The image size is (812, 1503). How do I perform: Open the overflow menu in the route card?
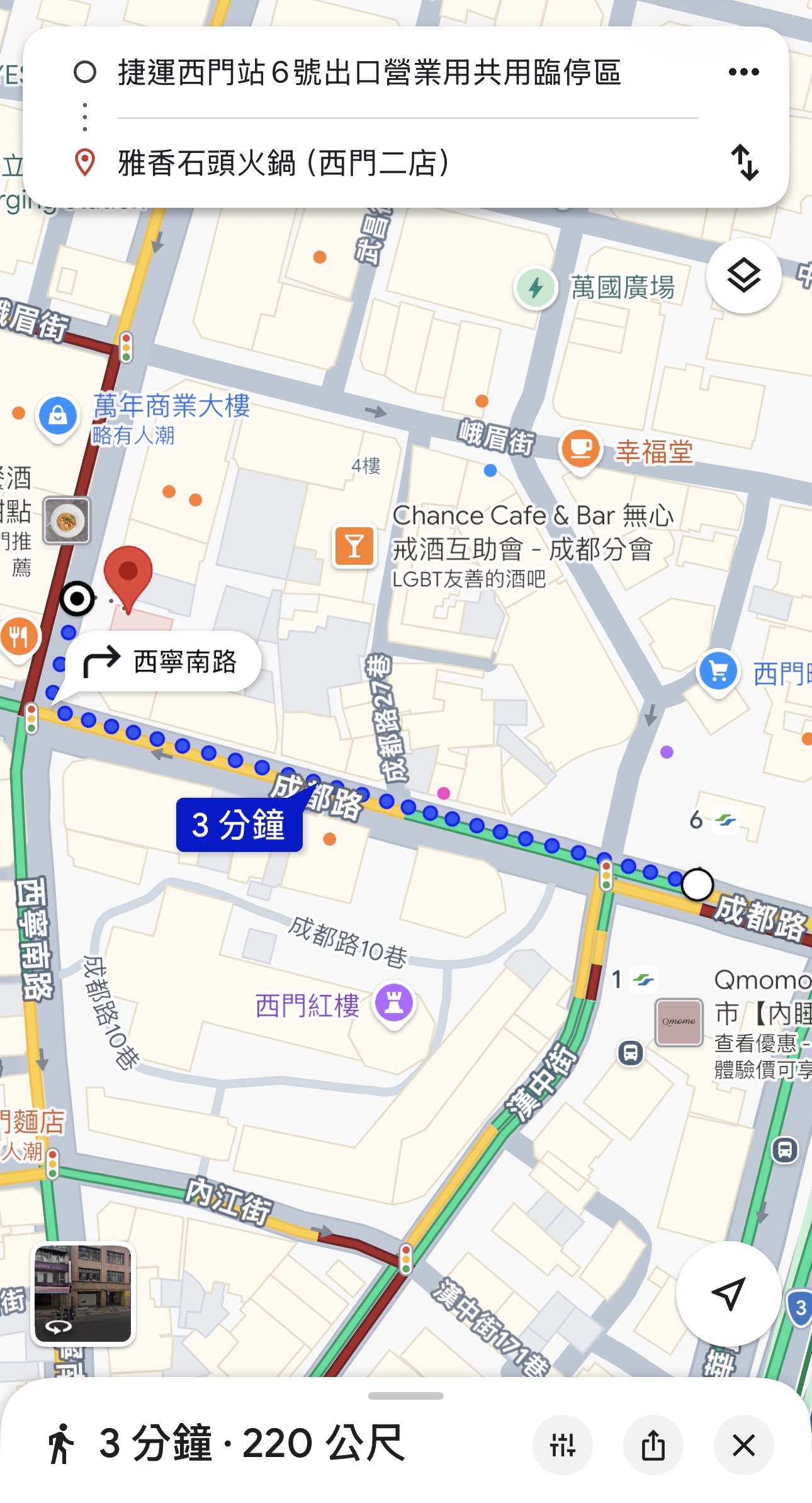tap(743, 72)
